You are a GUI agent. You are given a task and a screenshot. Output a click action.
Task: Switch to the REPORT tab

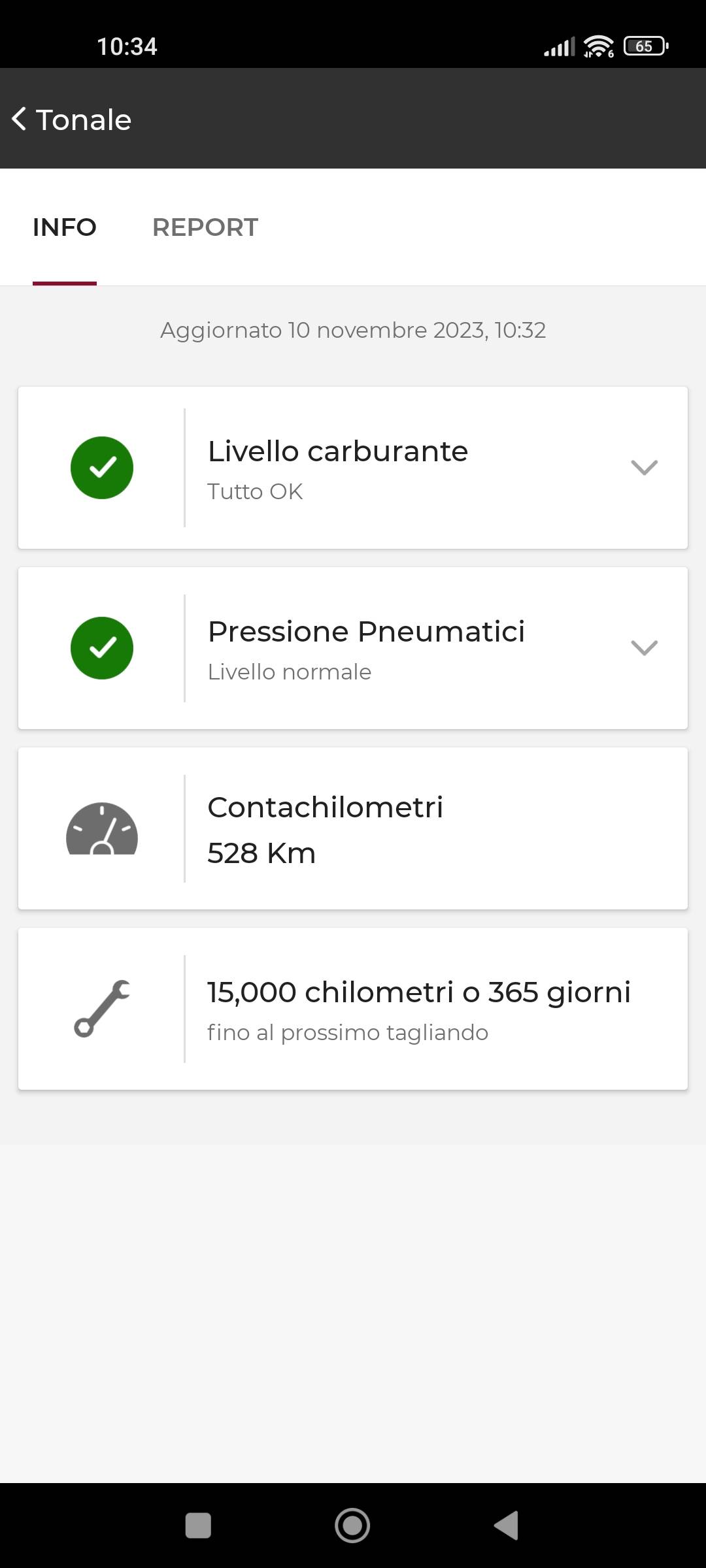[205, 227]
